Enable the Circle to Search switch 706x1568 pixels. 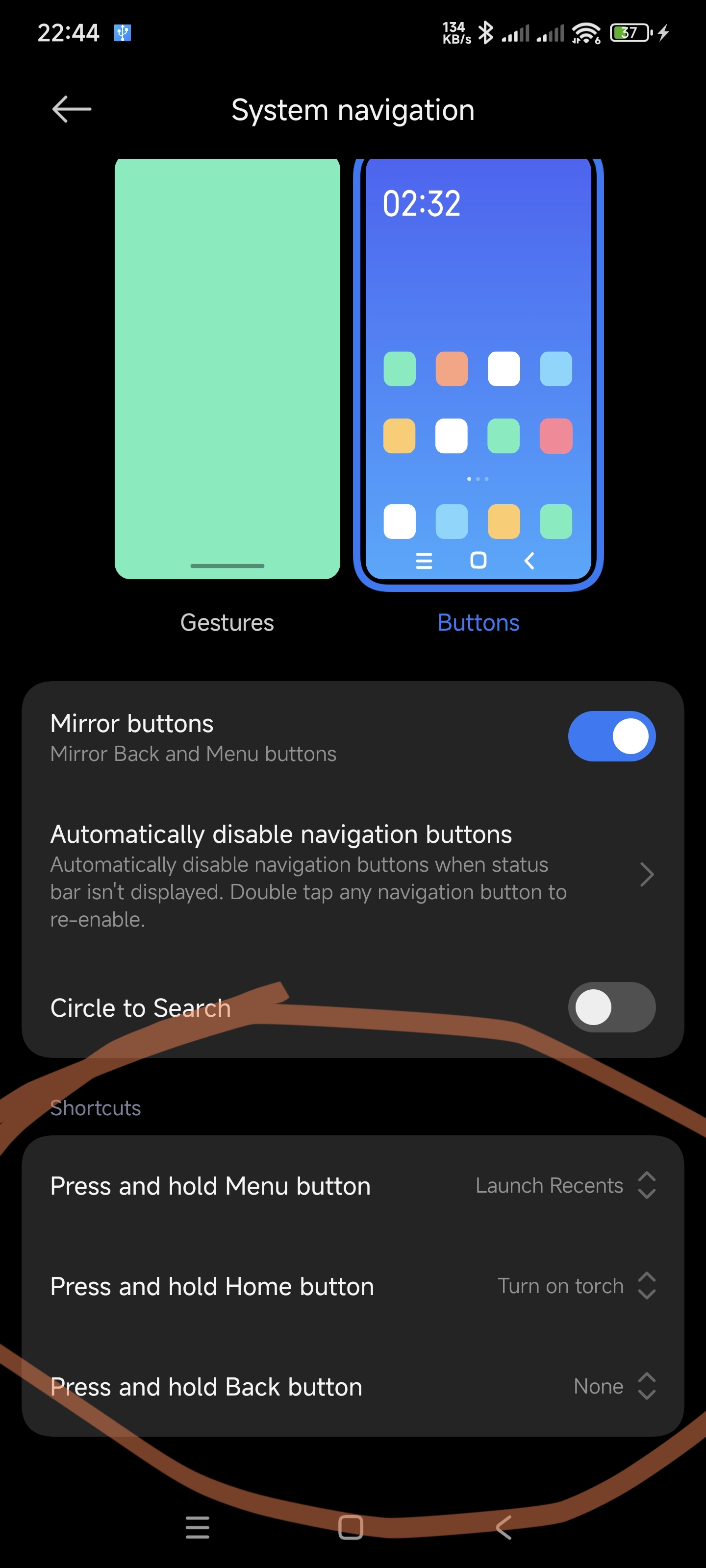click(x=611, y=1007)
